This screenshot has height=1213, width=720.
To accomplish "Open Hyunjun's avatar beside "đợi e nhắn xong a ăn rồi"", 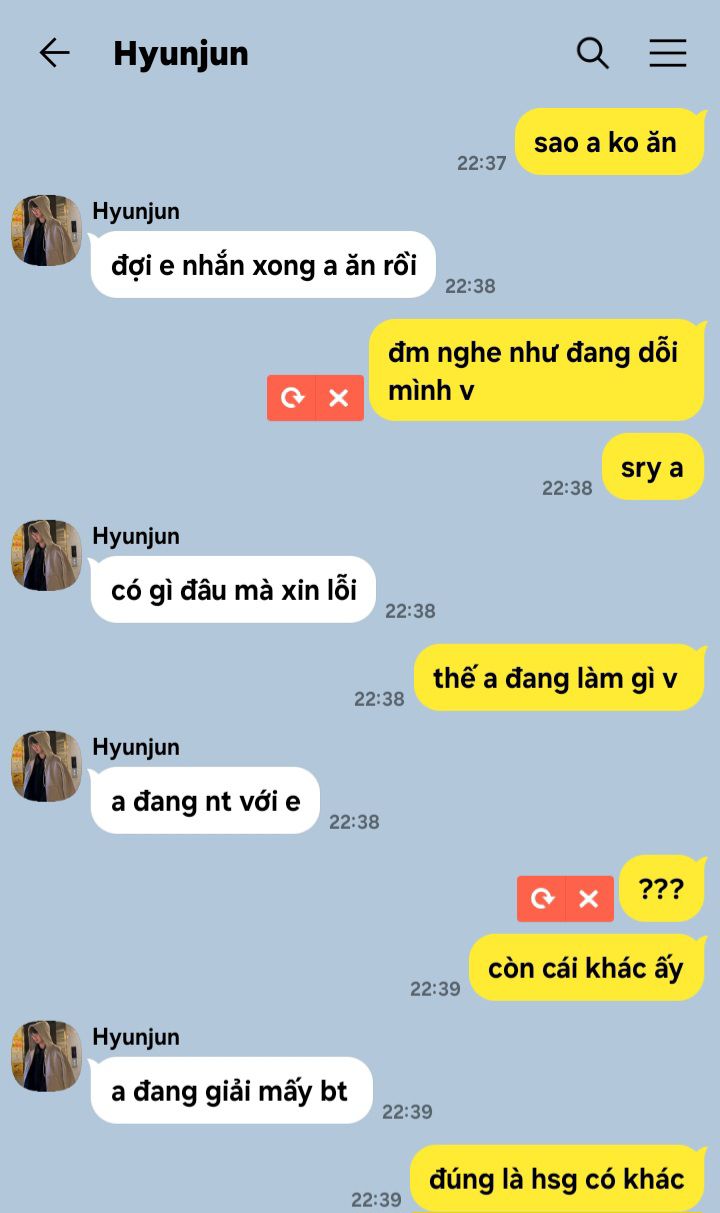I will 46,230.
